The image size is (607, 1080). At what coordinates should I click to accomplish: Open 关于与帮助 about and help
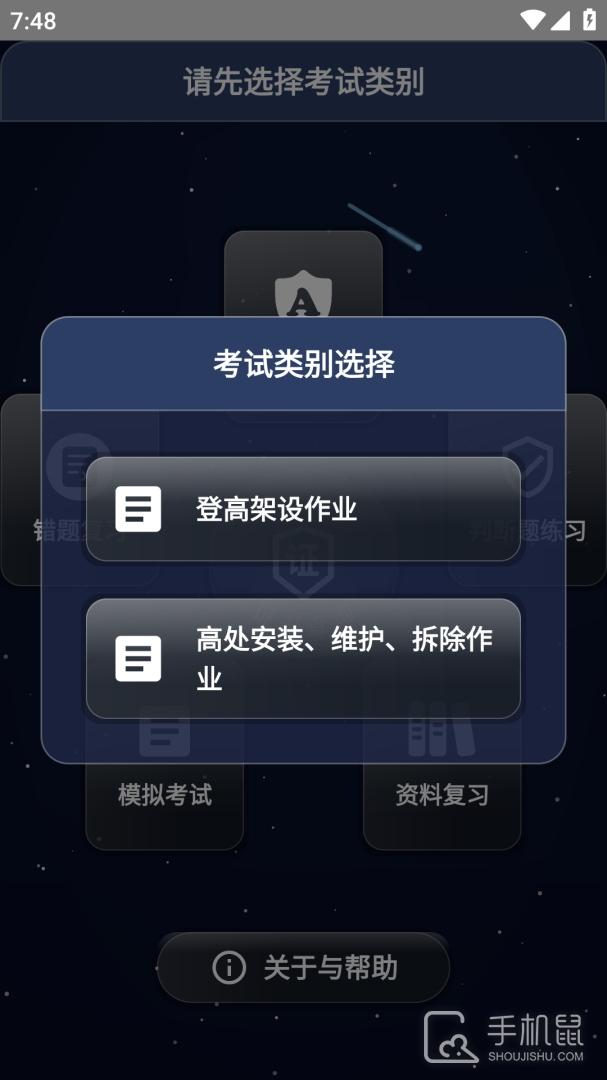pyautogui.click(x=303, y=968)
